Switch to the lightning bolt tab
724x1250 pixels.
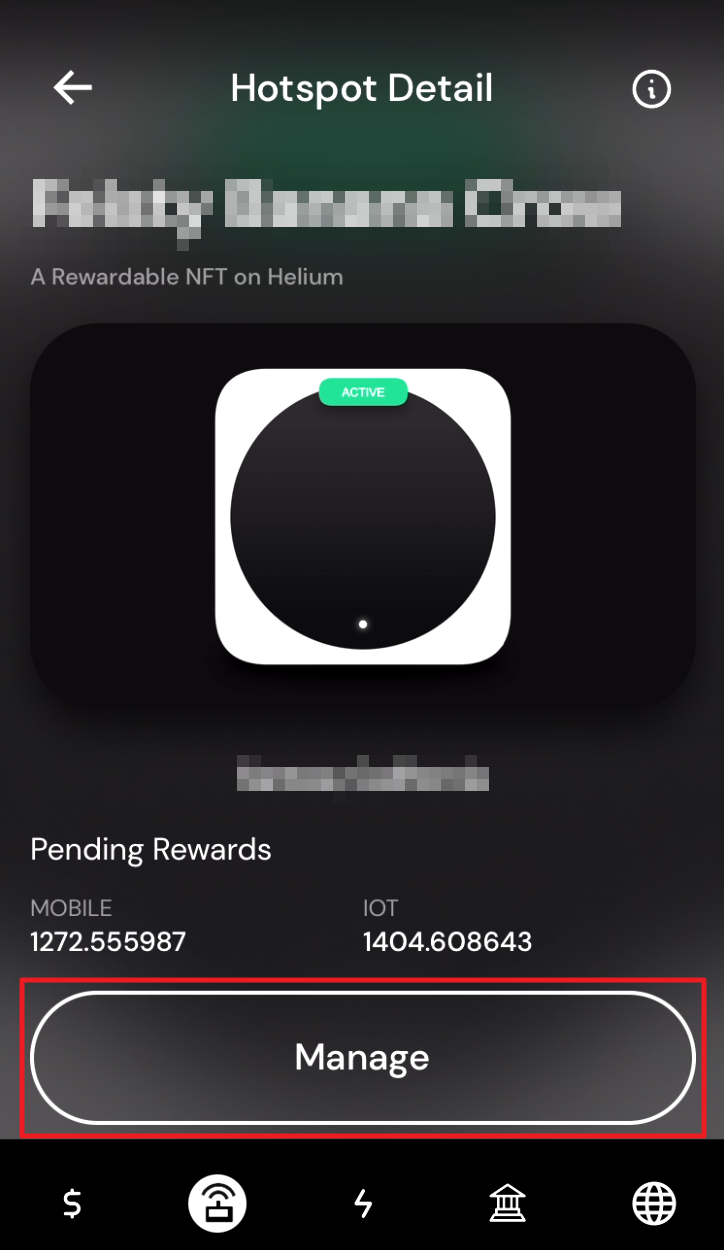(363, 1203)
